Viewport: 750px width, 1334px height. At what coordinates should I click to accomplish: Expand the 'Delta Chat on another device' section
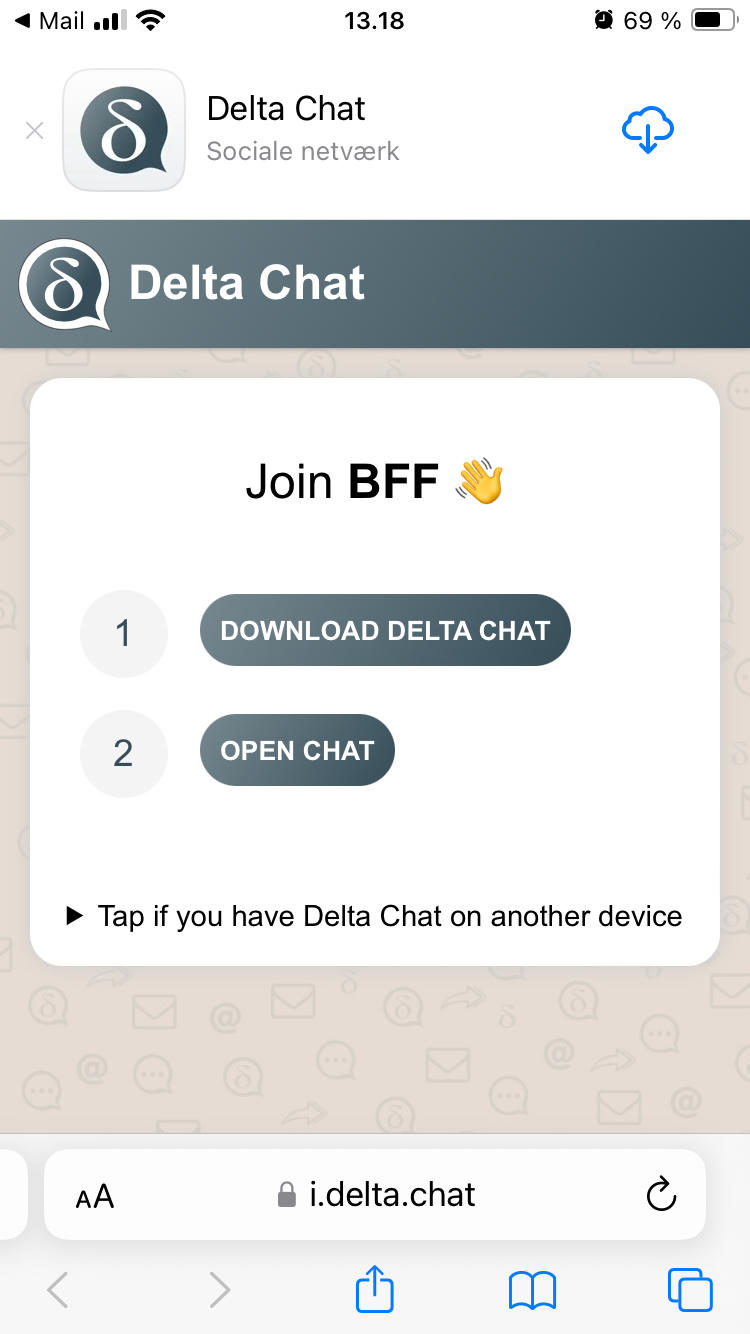click(375, 916)
